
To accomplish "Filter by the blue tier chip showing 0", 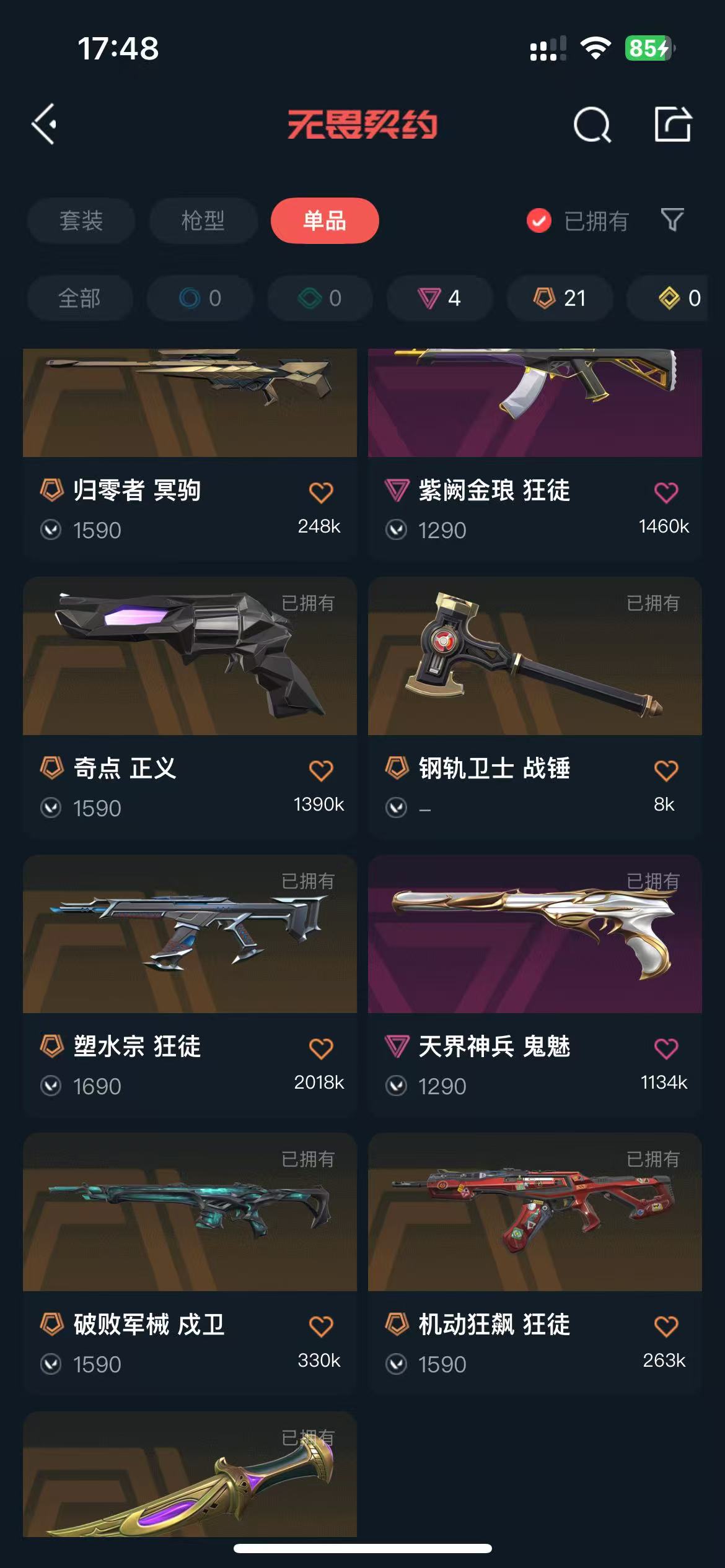I will tap(200, 298).
